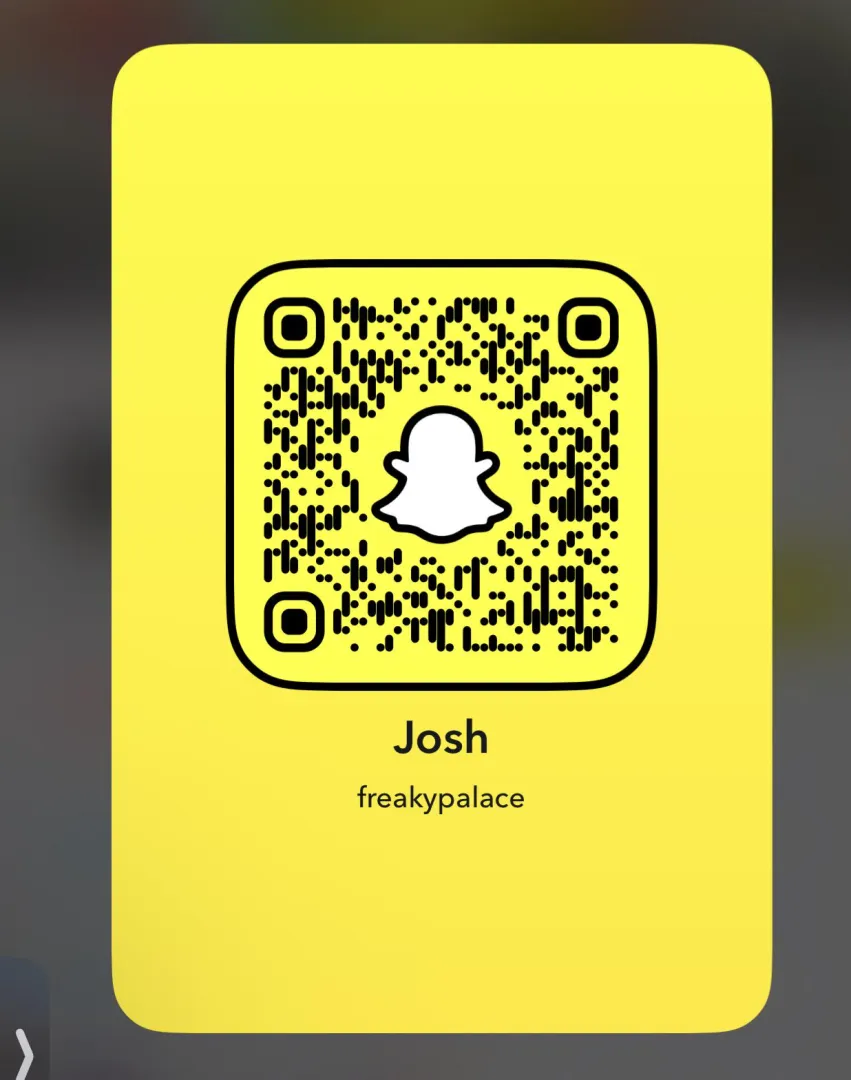851x1080 pixels.
Task: Tap the chevron arrow beside the Snapcode card
Action: (x=23, y=1050)
